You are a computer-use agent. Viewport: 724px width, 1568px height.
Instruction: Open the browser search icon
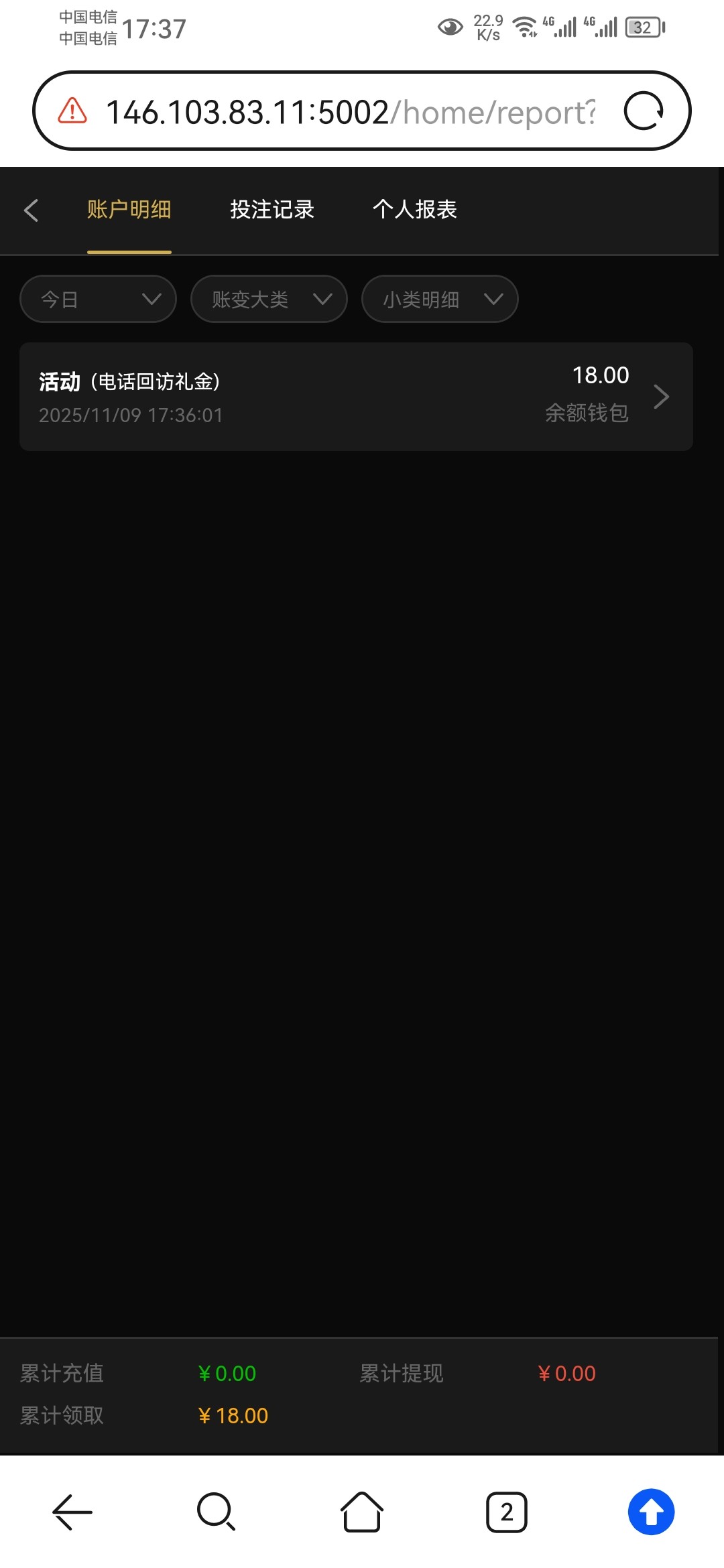(216, 1512)
